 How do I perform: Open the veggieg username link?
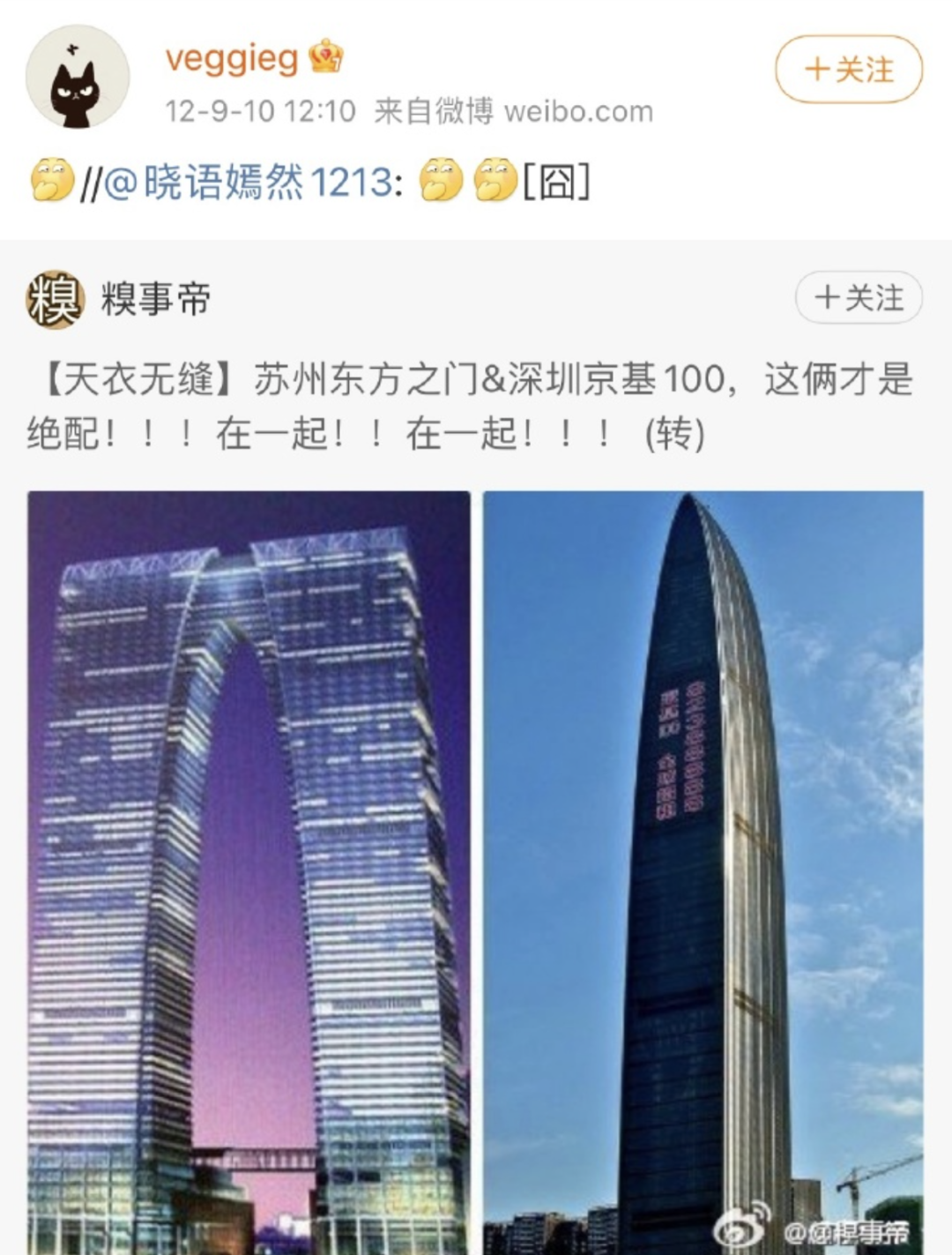[x=232, y=59]
